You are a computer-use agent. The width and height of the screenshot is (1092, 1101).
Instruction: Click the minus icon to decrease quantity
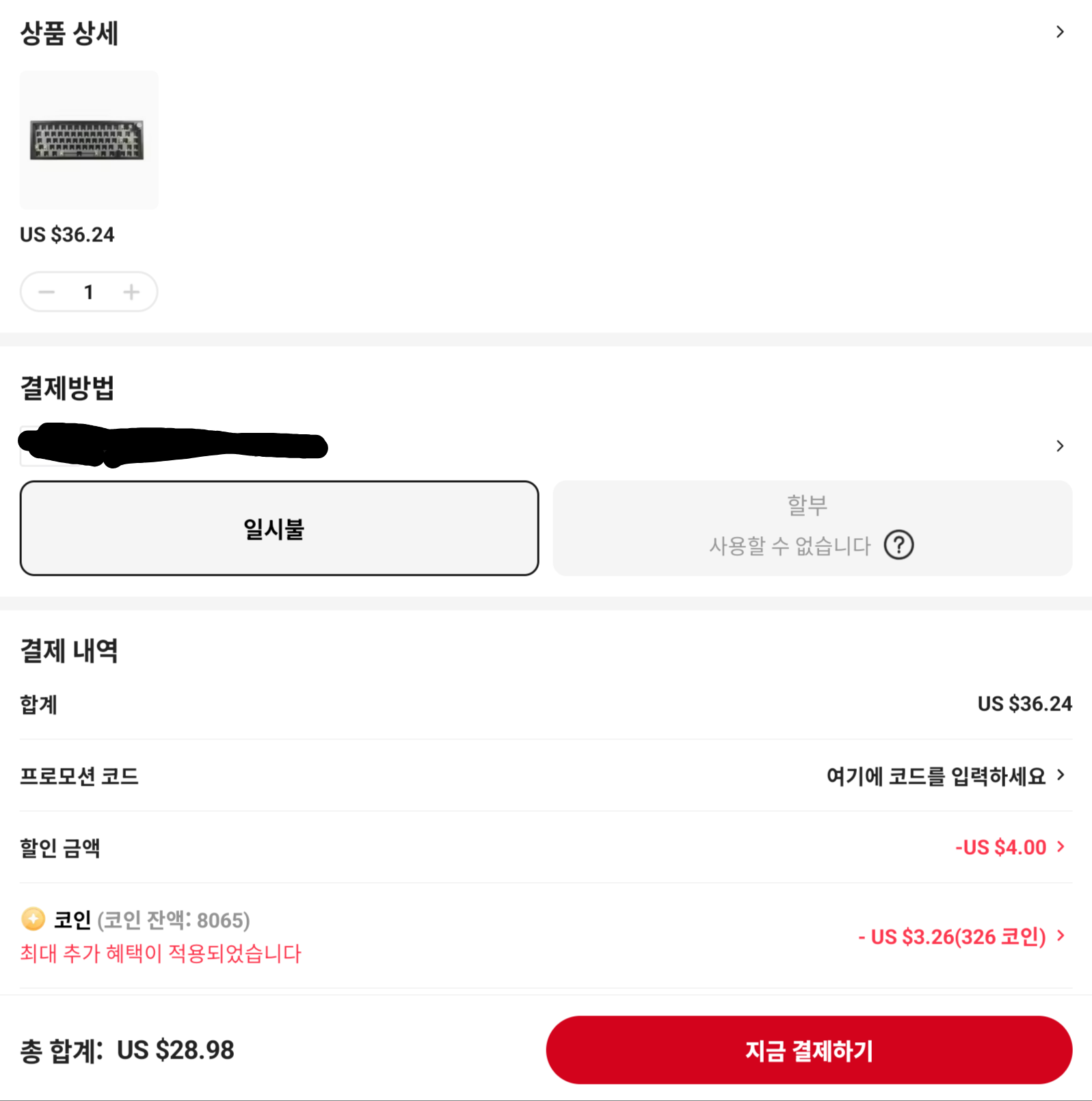tap(46, 291)
